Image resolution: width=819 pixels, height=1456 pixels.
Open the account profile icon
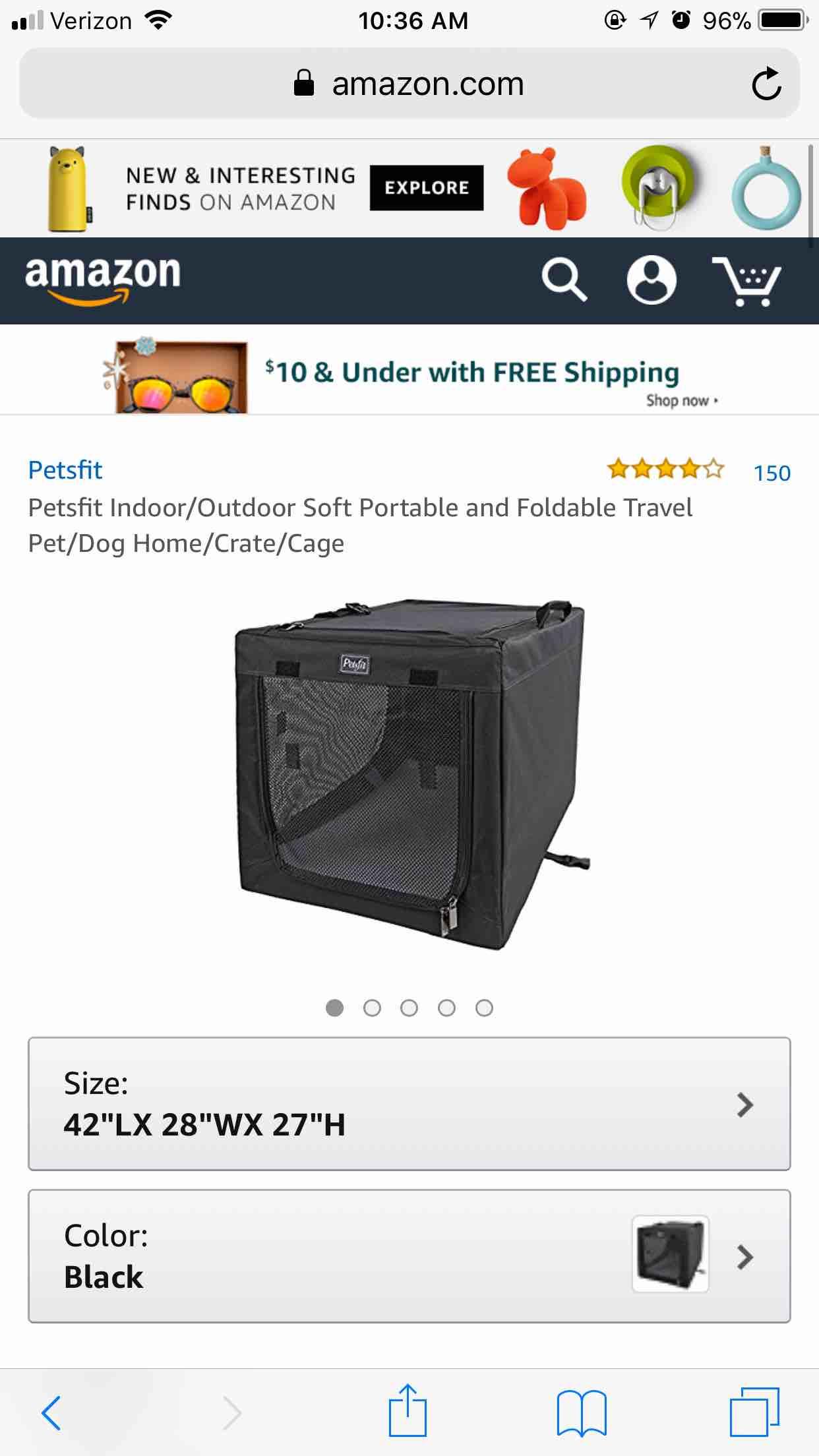click(x=651, y=280)
